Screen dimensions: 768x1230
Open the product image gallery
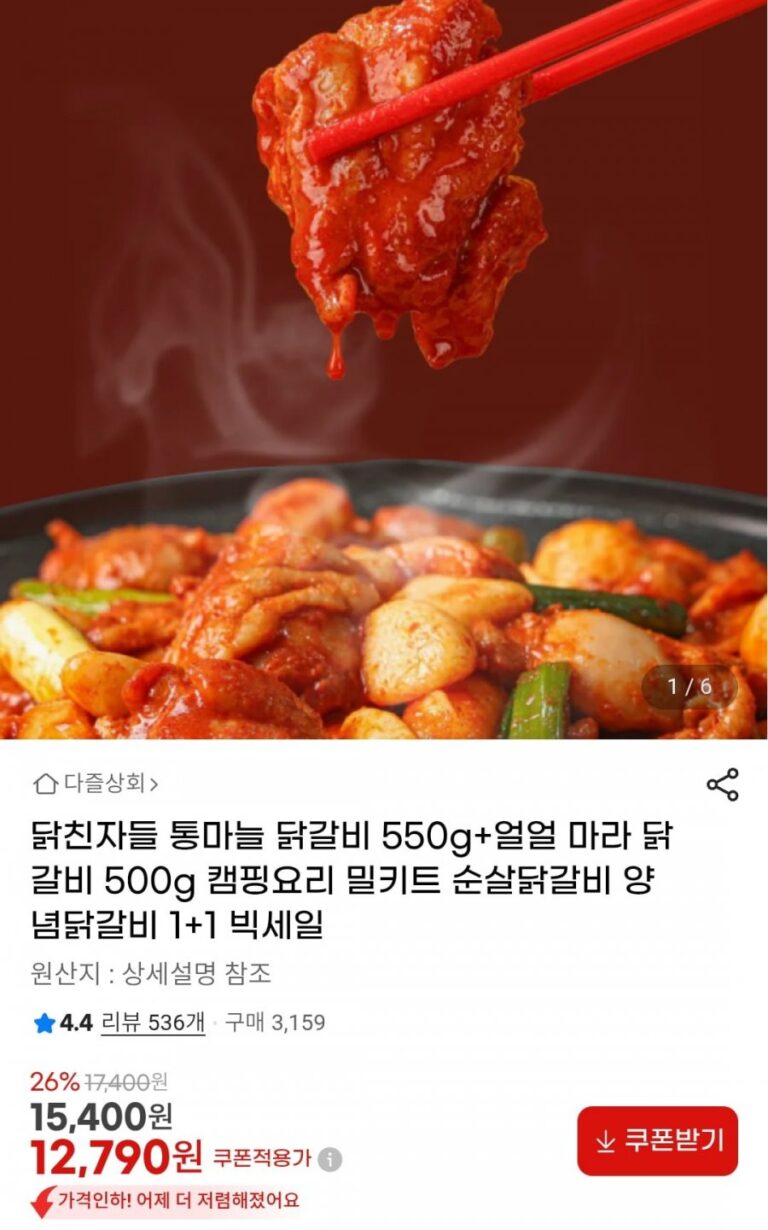(x=384, y=370)
